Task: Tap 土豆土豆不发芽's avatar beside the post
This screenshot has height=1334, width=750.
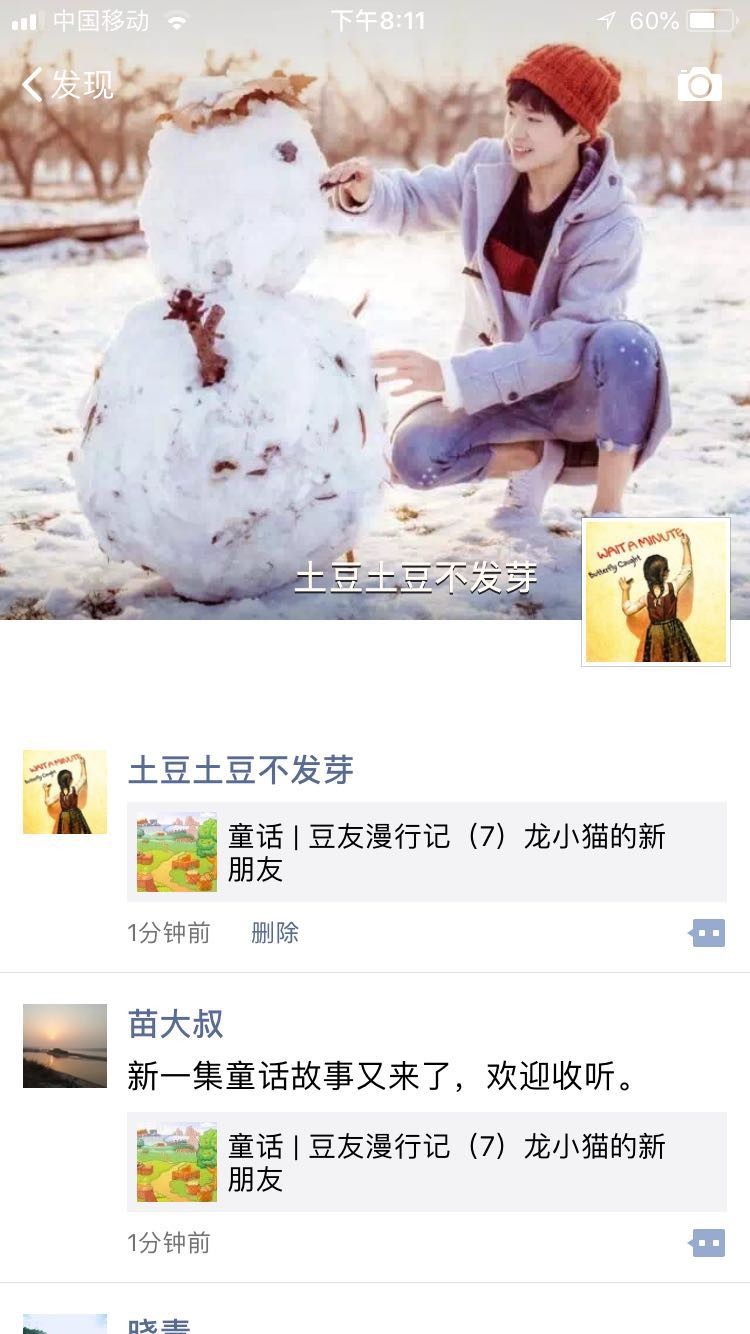Action: tap(65, 792)
